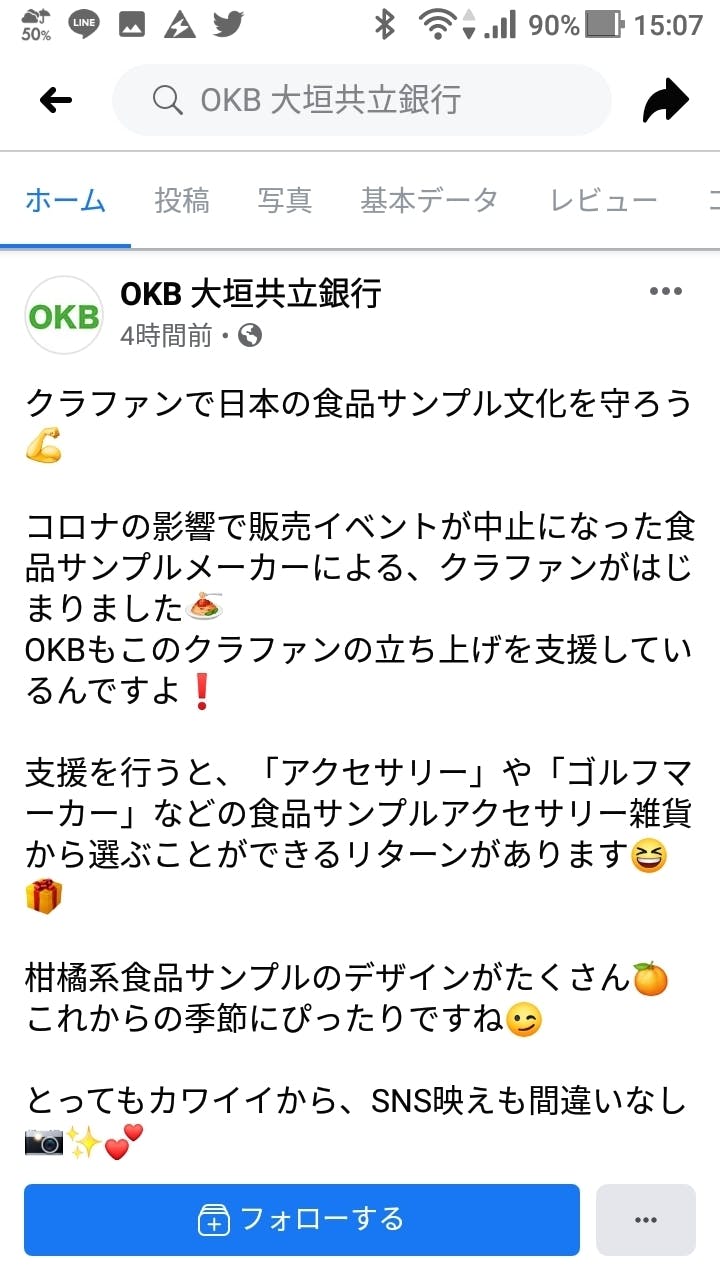This screenshot has height=1280, width=720.
Task: Select the 基本データ tab
Action: point(429,201)
